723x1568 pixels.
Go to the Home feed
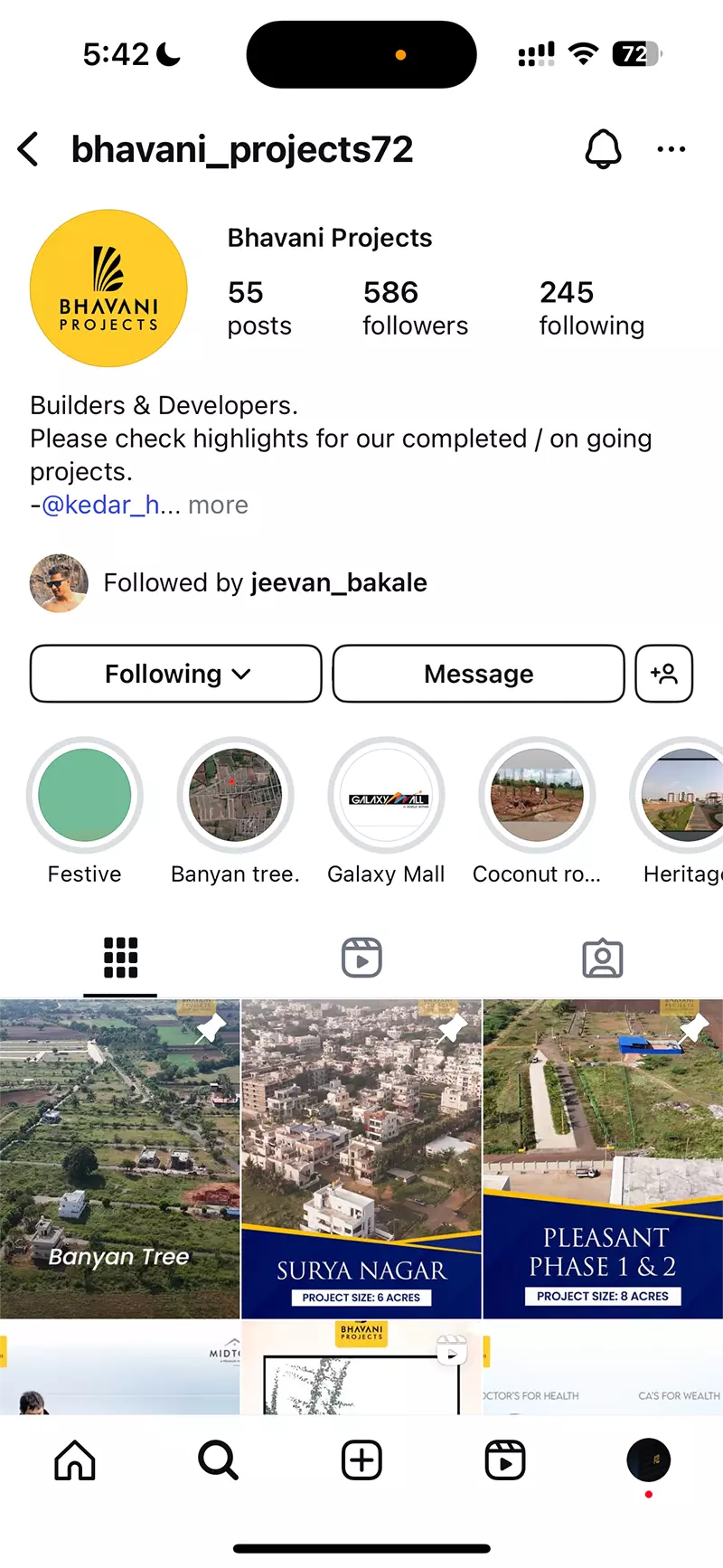pos(75,1459)
